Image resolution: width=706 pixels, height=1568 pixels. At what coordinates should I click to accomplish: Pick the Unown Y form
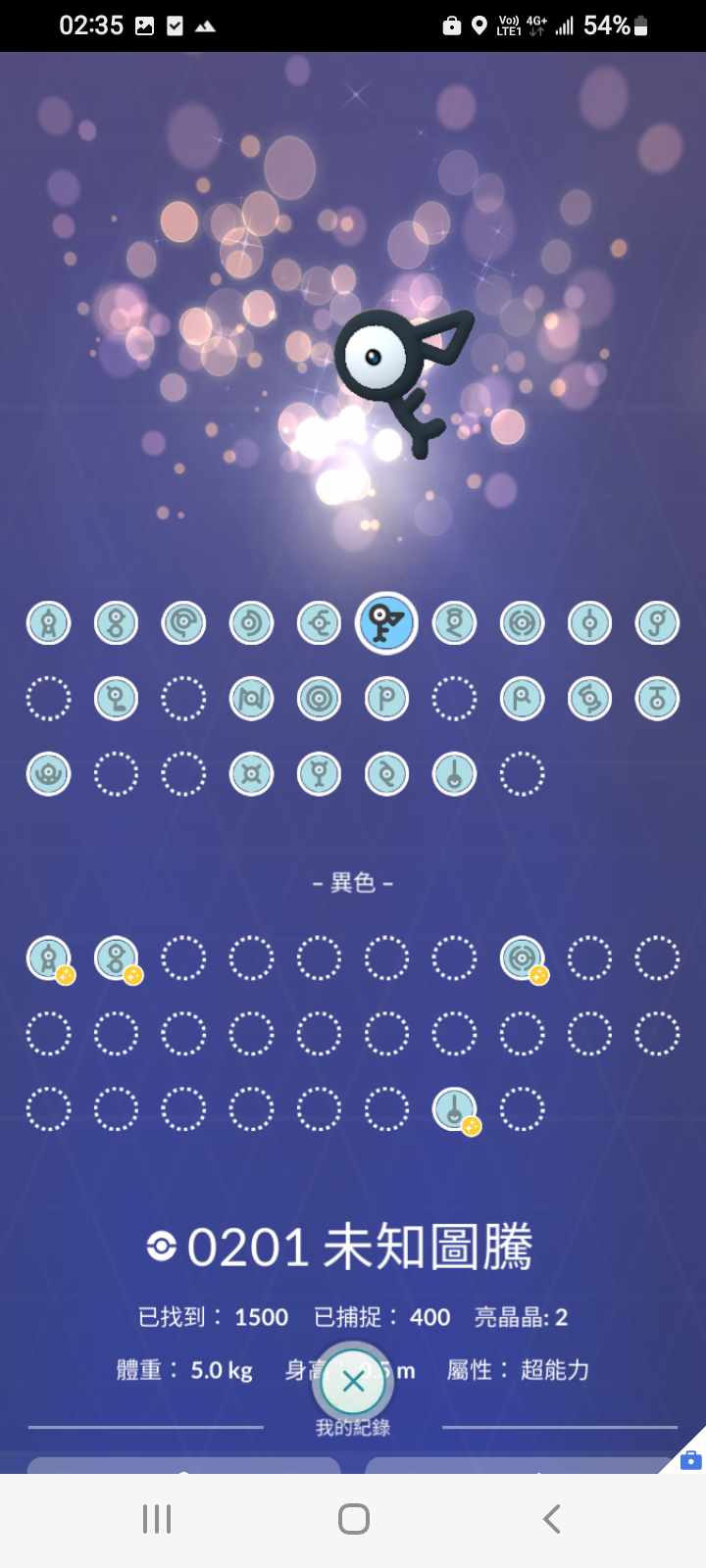click(x=319, y=774)
